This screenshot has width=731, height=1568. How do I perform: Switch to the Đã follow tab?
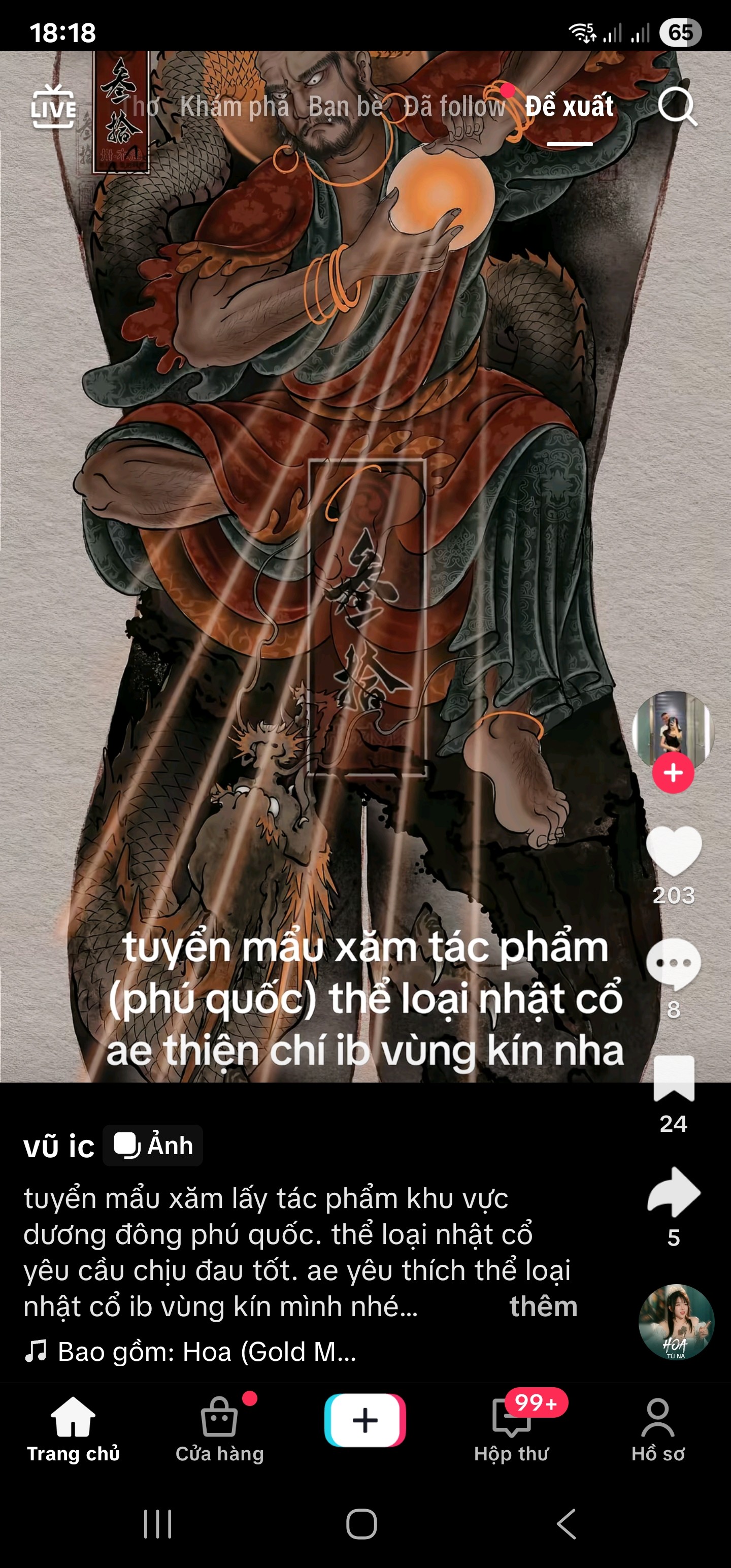pos(455,107)
